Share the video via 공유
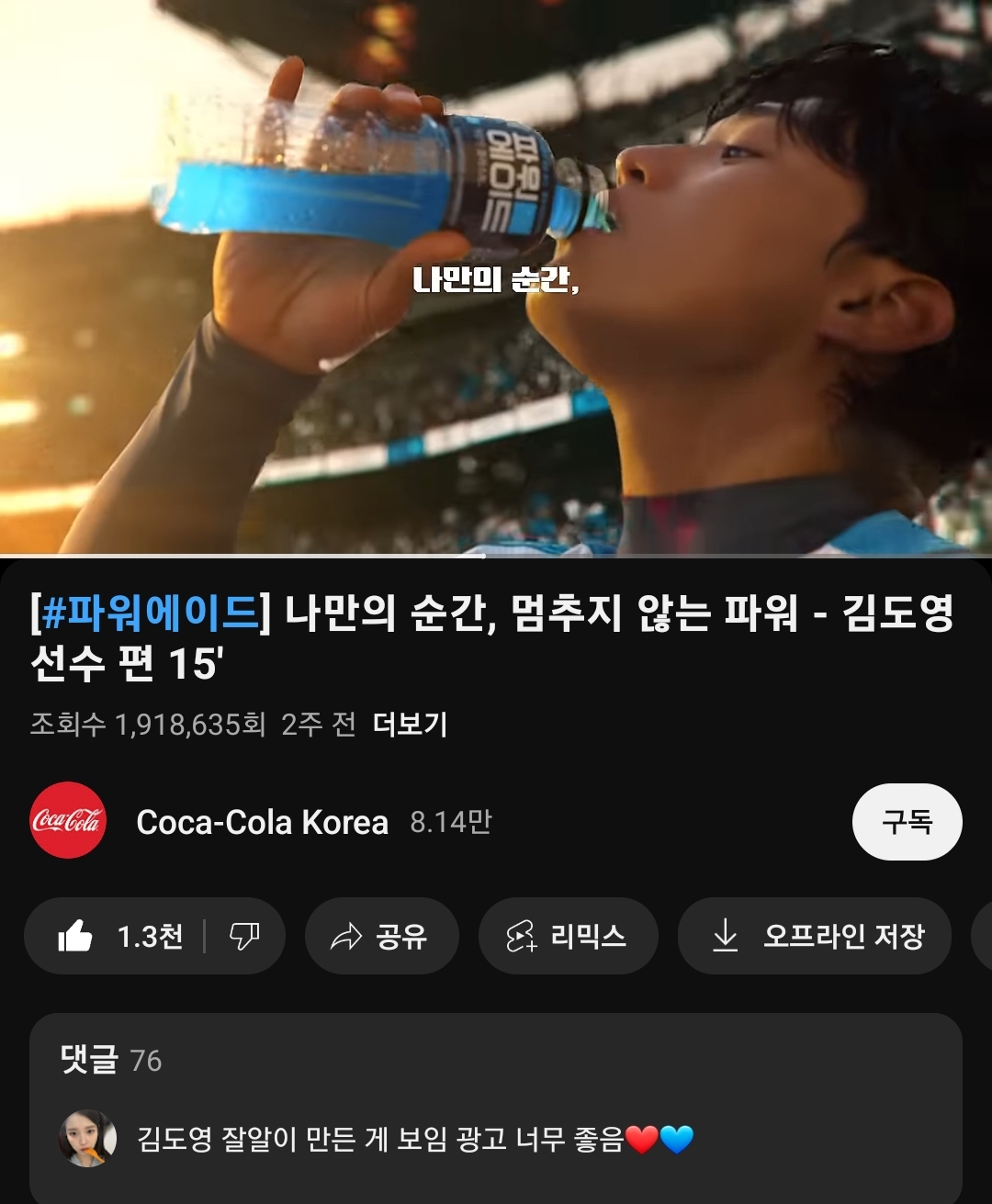The height and width of the screenshot is (1204, 992). [x=381, y=937]
